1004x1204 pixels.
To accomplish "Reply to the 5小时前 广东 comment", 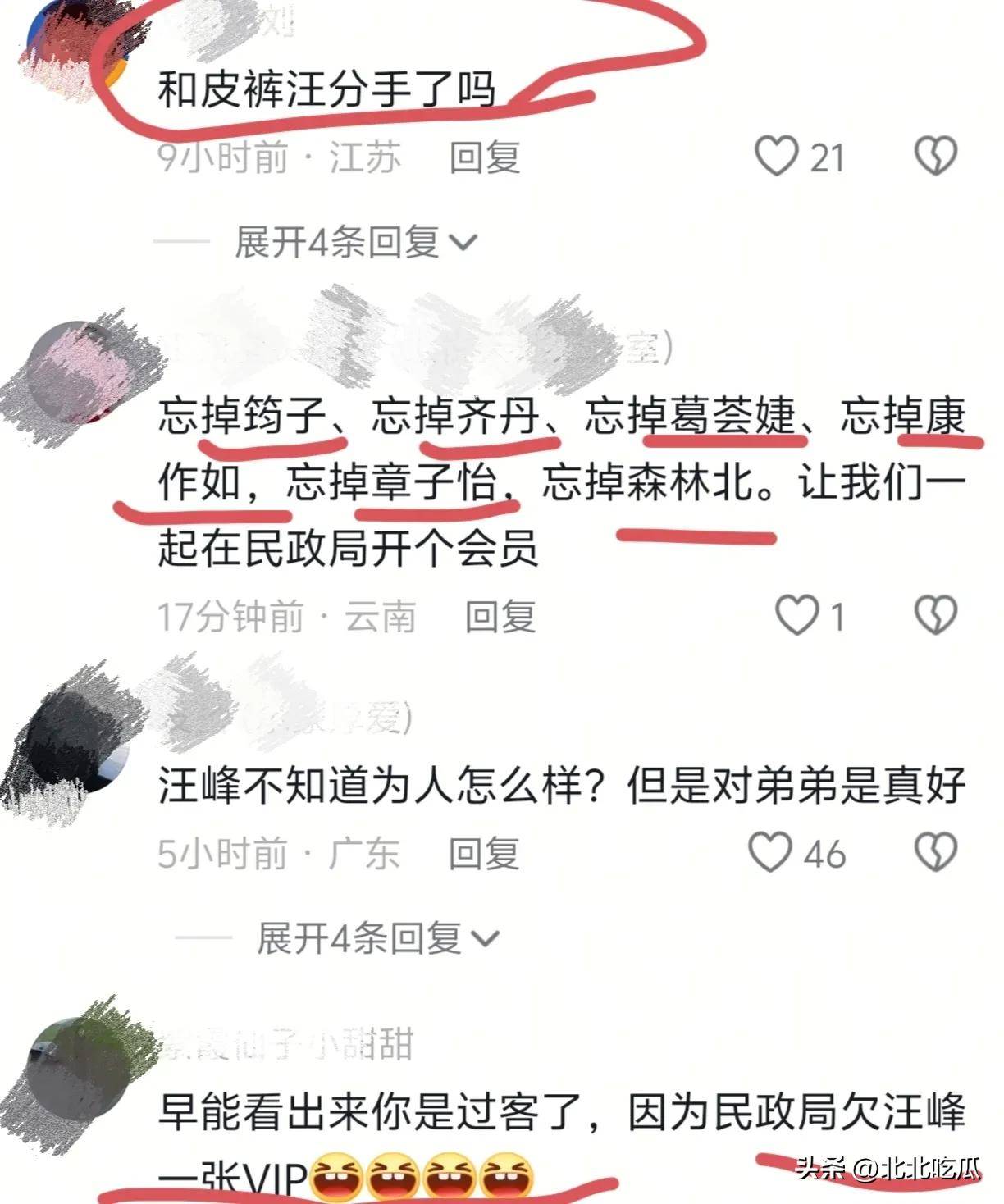I will click(484, 854).
